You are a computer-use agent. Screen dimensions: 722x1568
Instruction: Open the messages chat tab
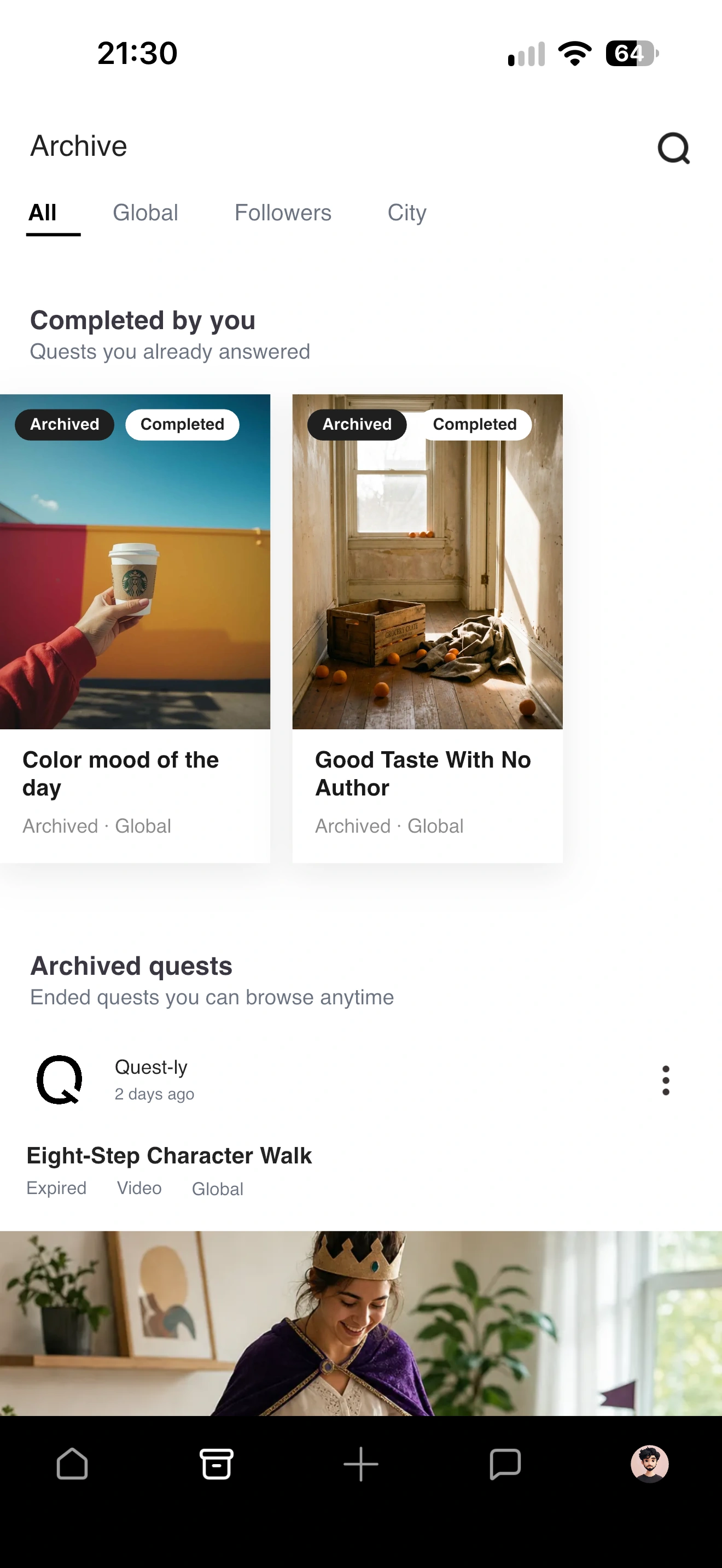point(505,1464)
